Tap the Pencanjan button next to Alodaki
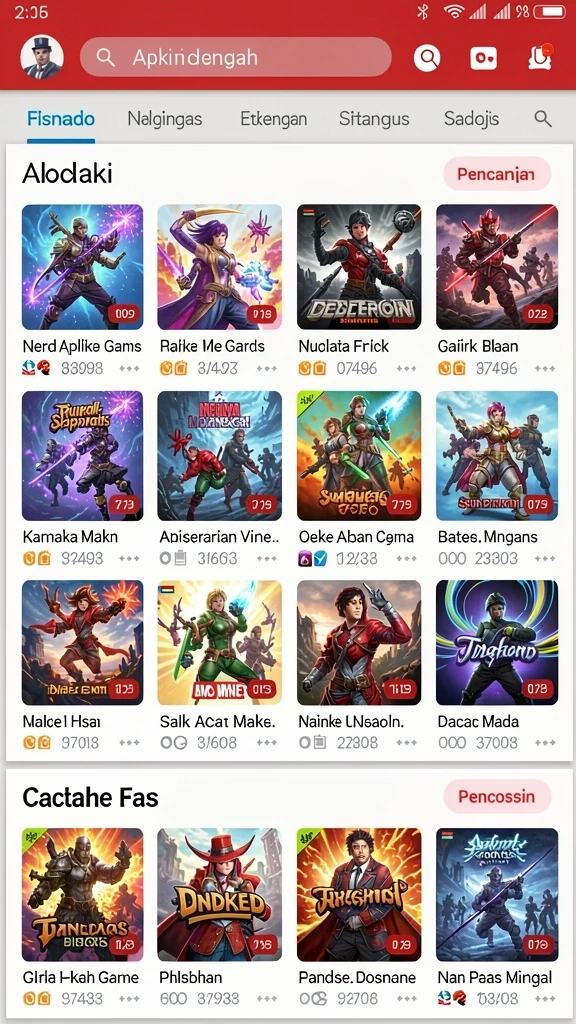 click(x=497, y=174)
